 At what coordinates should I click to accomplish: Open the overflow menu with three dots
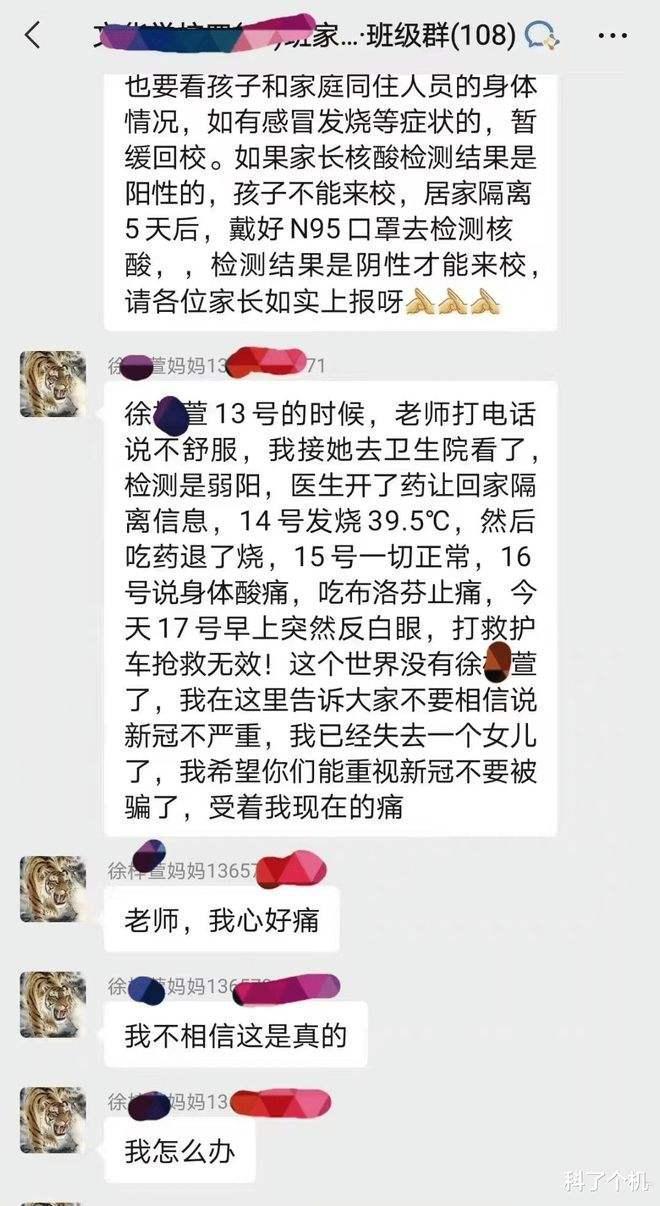tap(612, 36)
